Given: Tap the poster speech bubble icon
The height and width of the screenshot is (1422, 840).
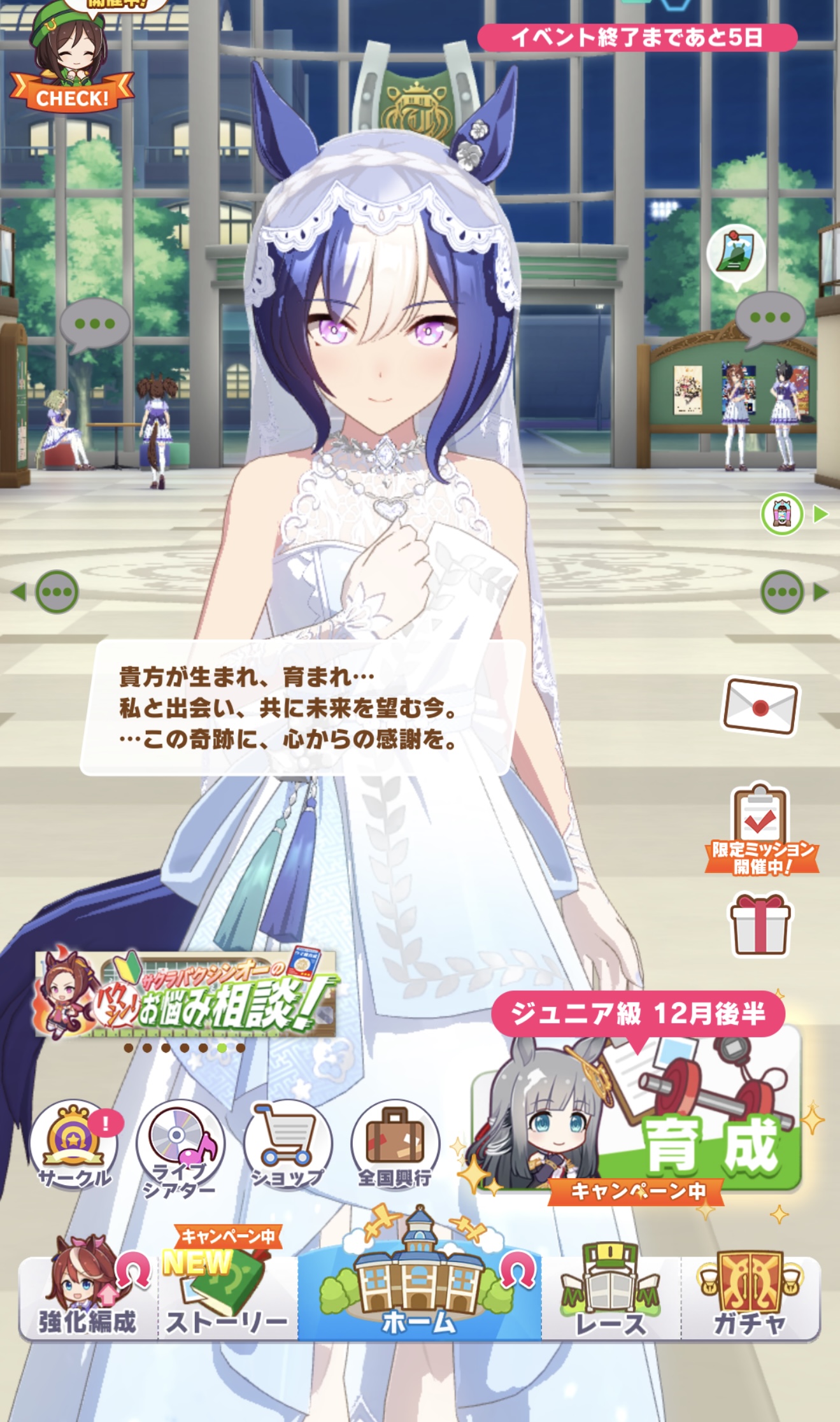Looking at the screenshot, I should (x=736, y=255).
